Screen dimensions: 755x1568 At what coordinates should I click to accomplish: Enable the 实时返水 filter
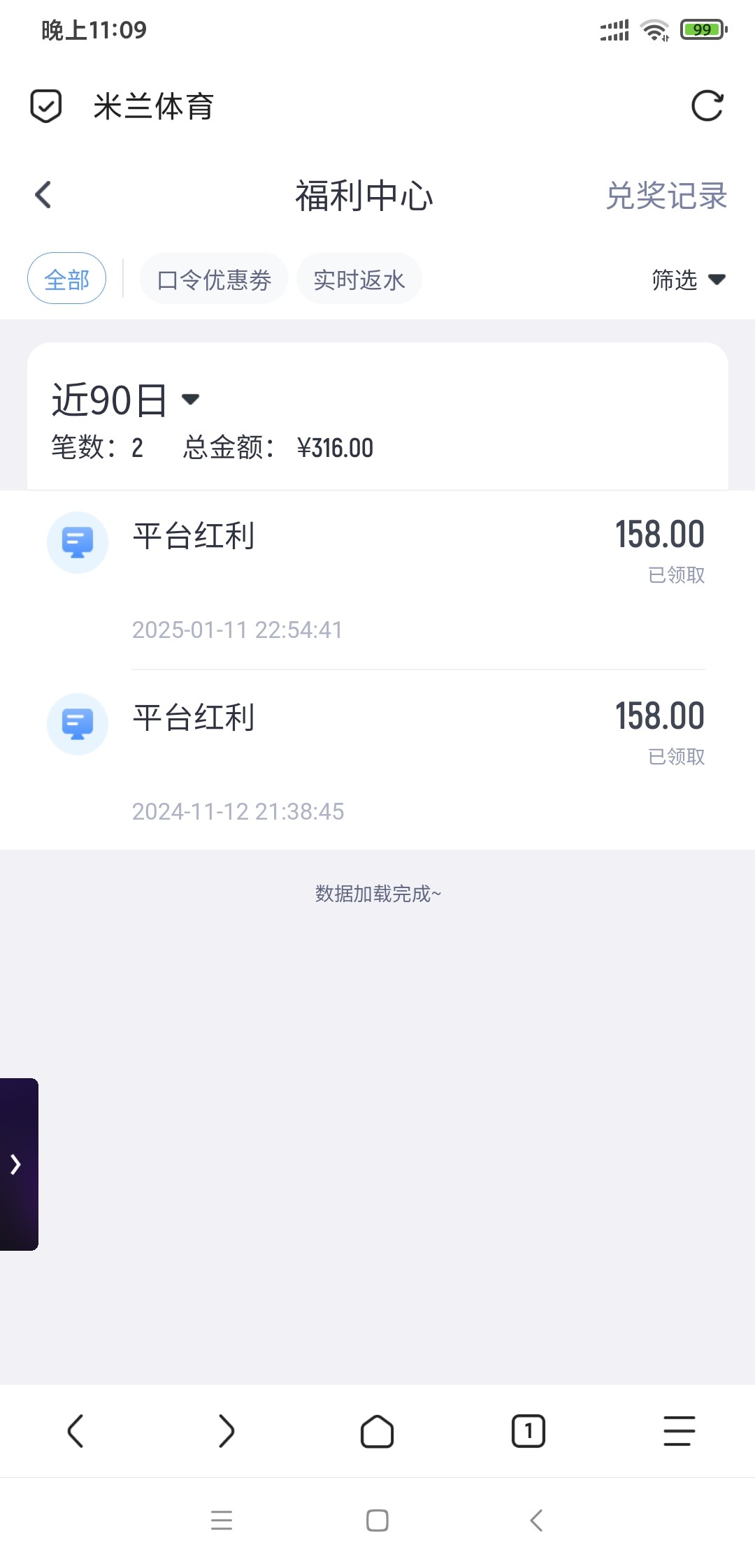[x=359, y=278]
